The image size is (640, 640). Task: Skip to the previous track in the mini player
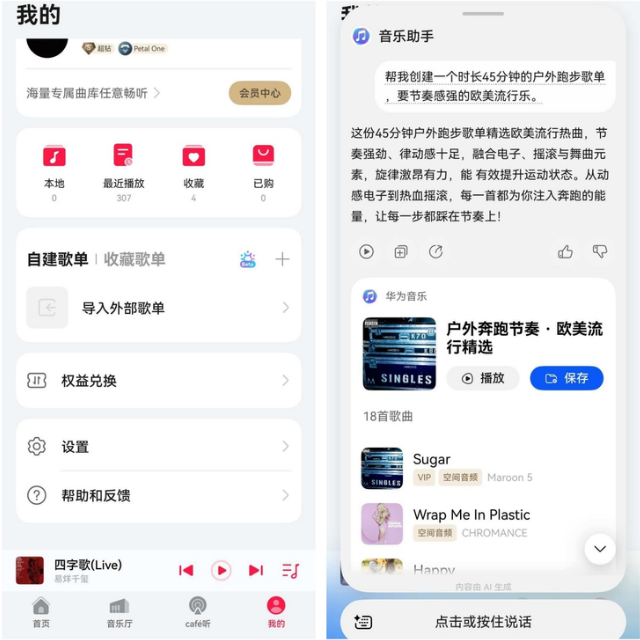(x=186, y=570)
